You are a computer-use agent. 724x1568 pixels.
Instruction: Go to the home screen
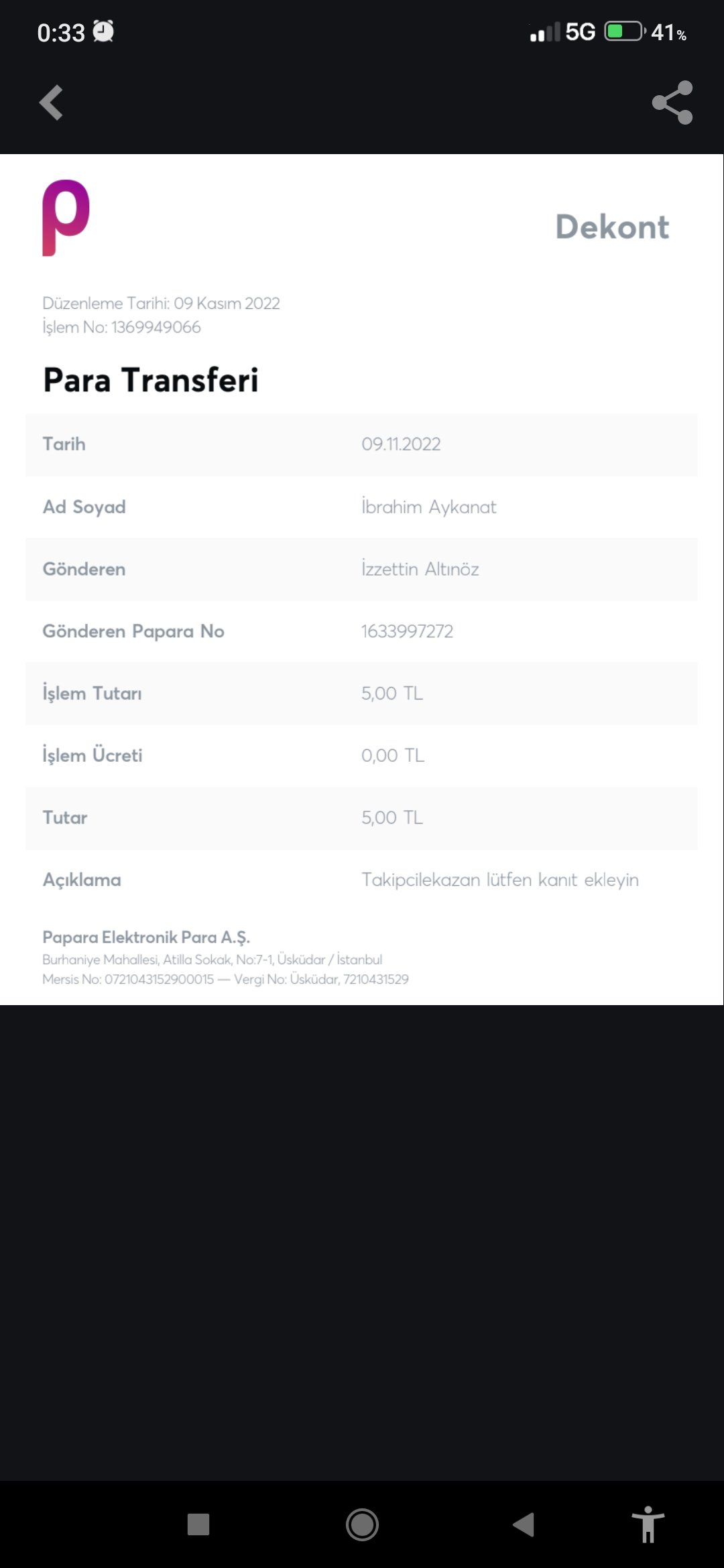click(362, 1524)
